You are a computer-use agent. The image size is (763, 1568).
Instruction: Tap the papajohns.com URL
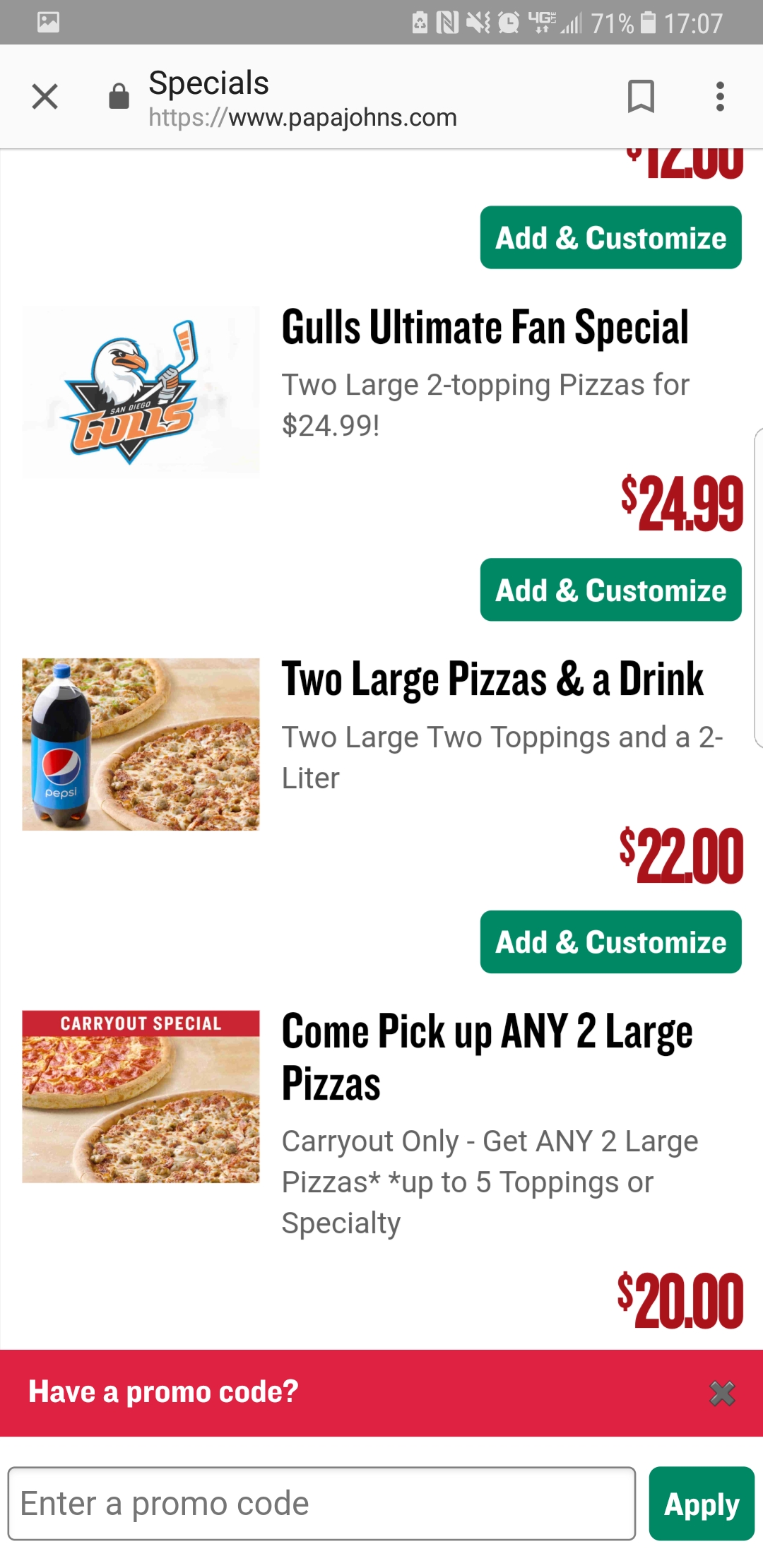click(x=302, y=117)
